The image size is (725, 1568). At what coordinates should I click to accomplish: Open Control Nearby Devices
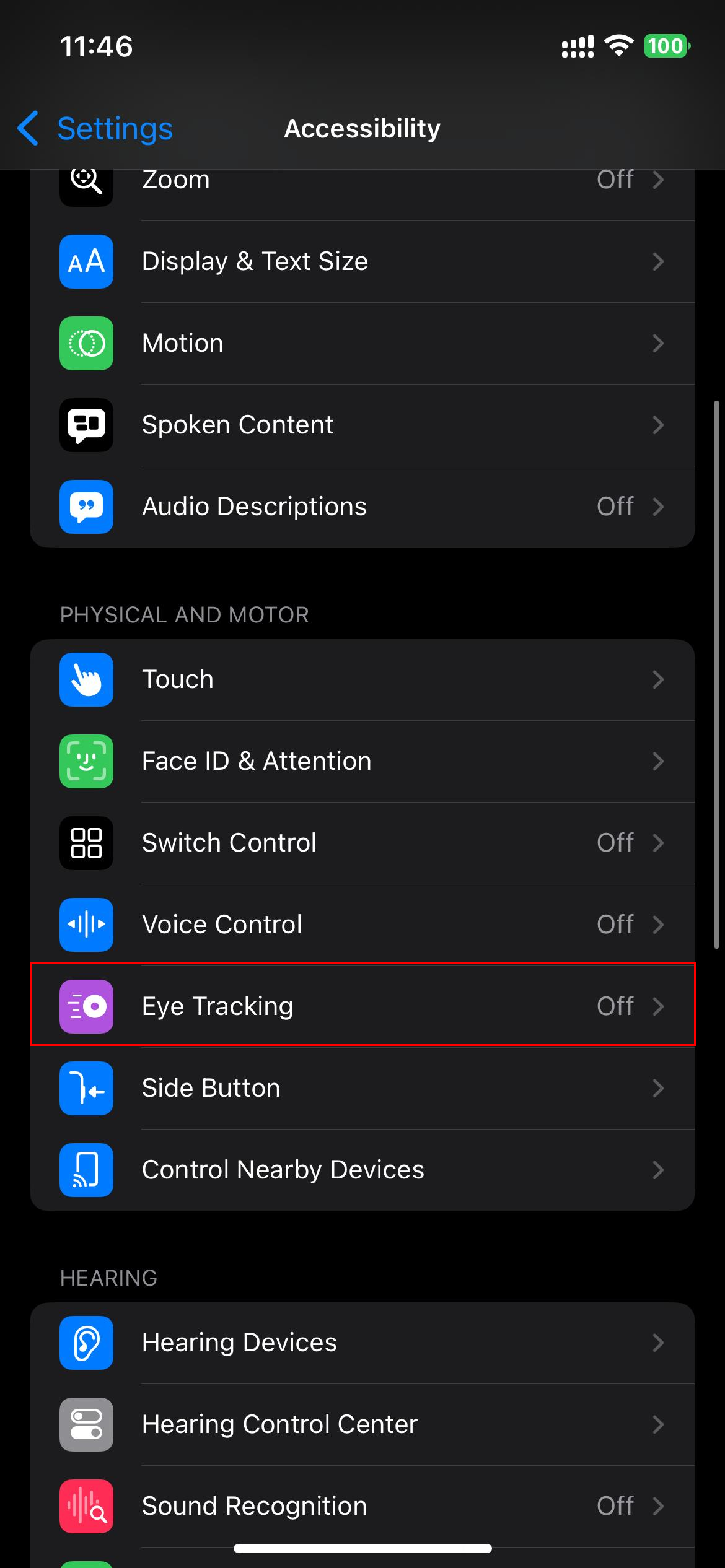coord(362,1170)
